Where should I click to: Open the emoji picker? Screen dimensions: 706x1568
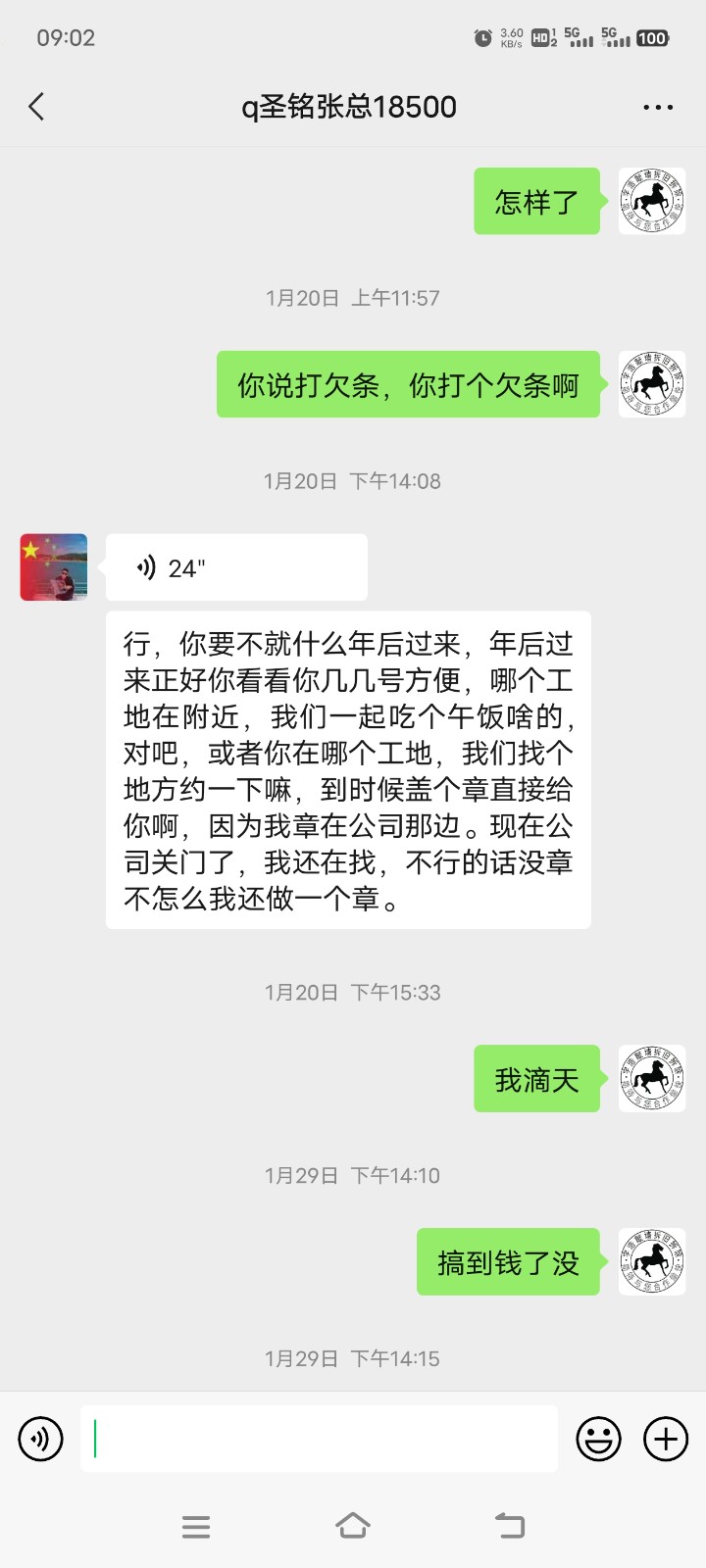[x=598, y=1439]
